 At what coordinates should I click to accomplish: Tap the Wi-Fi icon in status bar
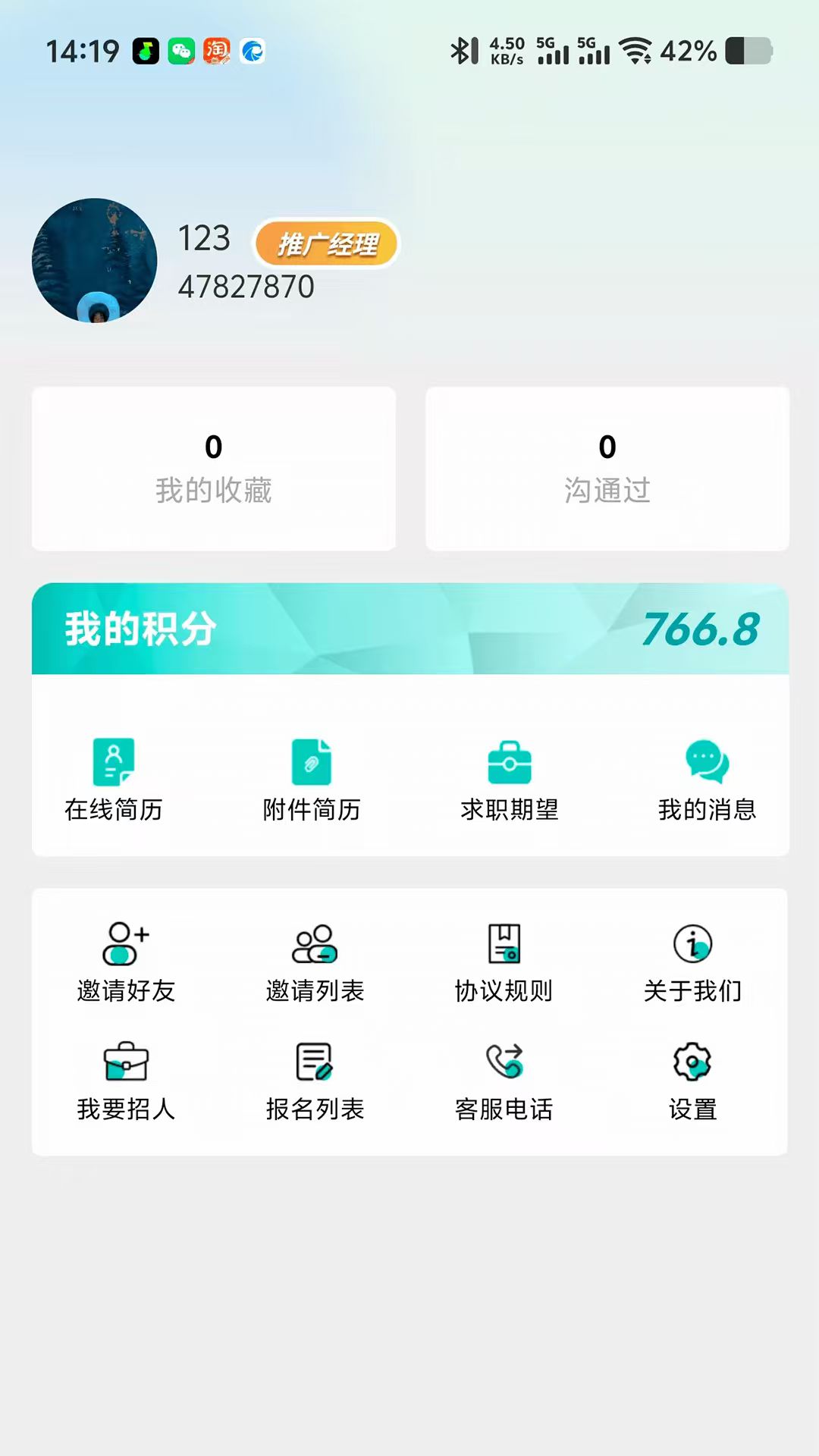tap(637, 51)
